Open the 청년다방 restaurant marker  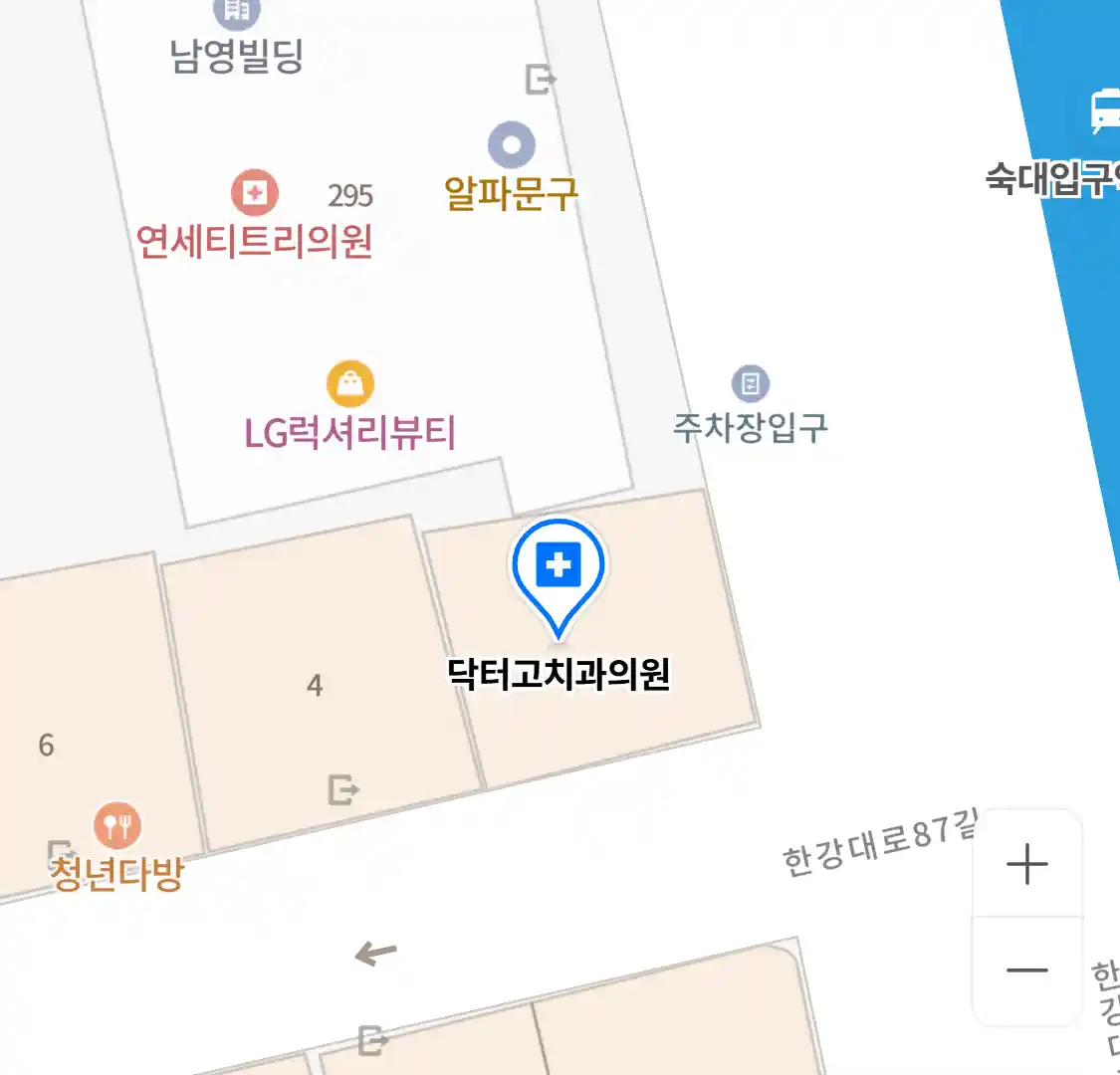pos(117,826)
